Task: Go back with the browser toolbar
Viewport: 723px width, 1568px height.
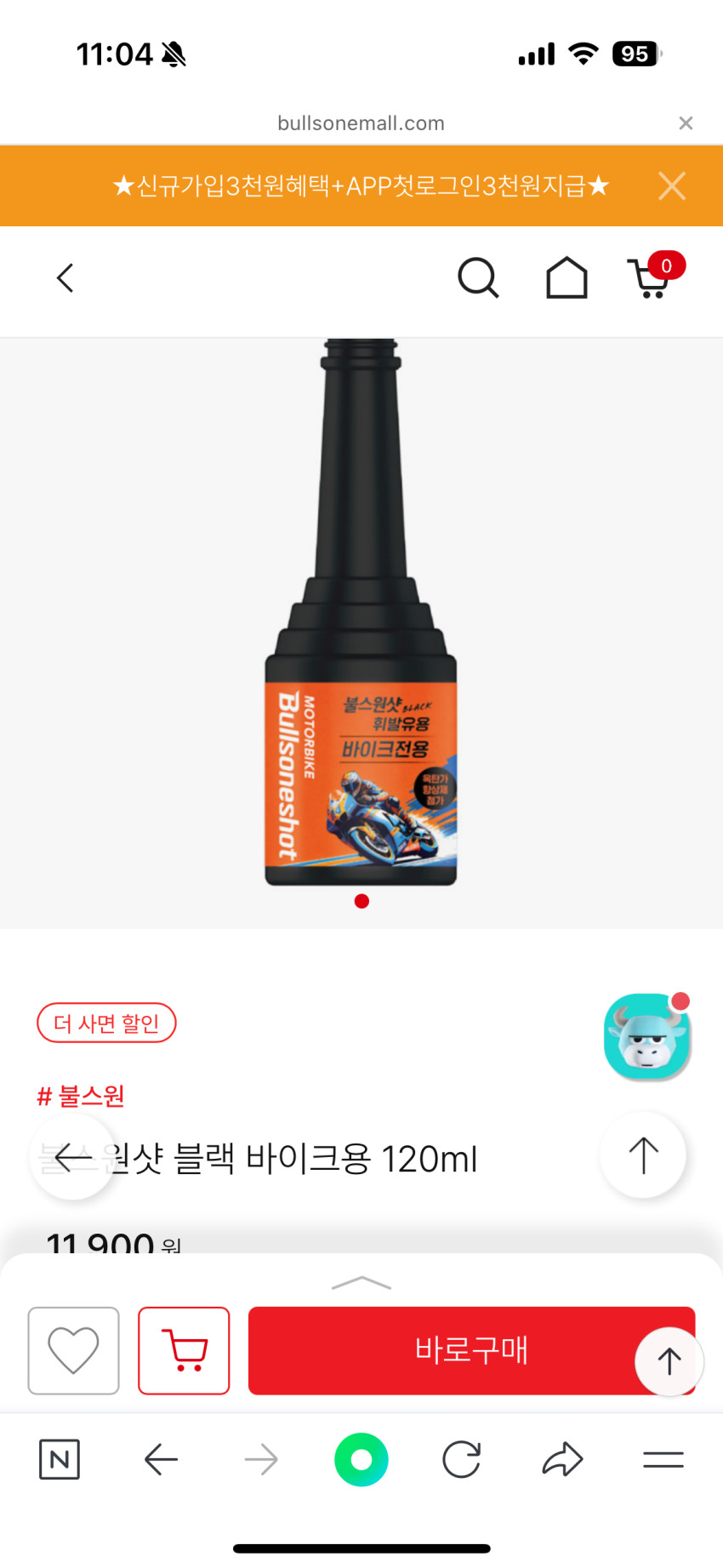Action: click(x=161, y=1460)
